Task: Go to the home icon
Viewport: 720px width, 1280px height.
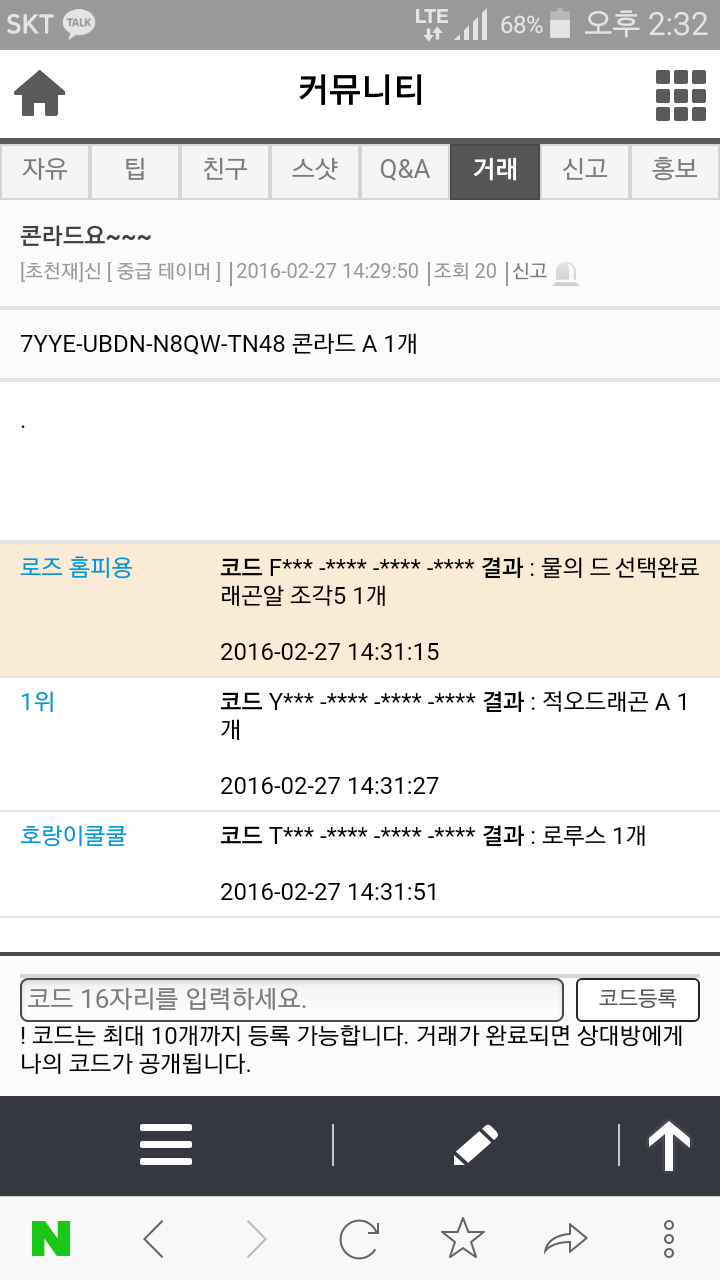Action: coord(40,94)
